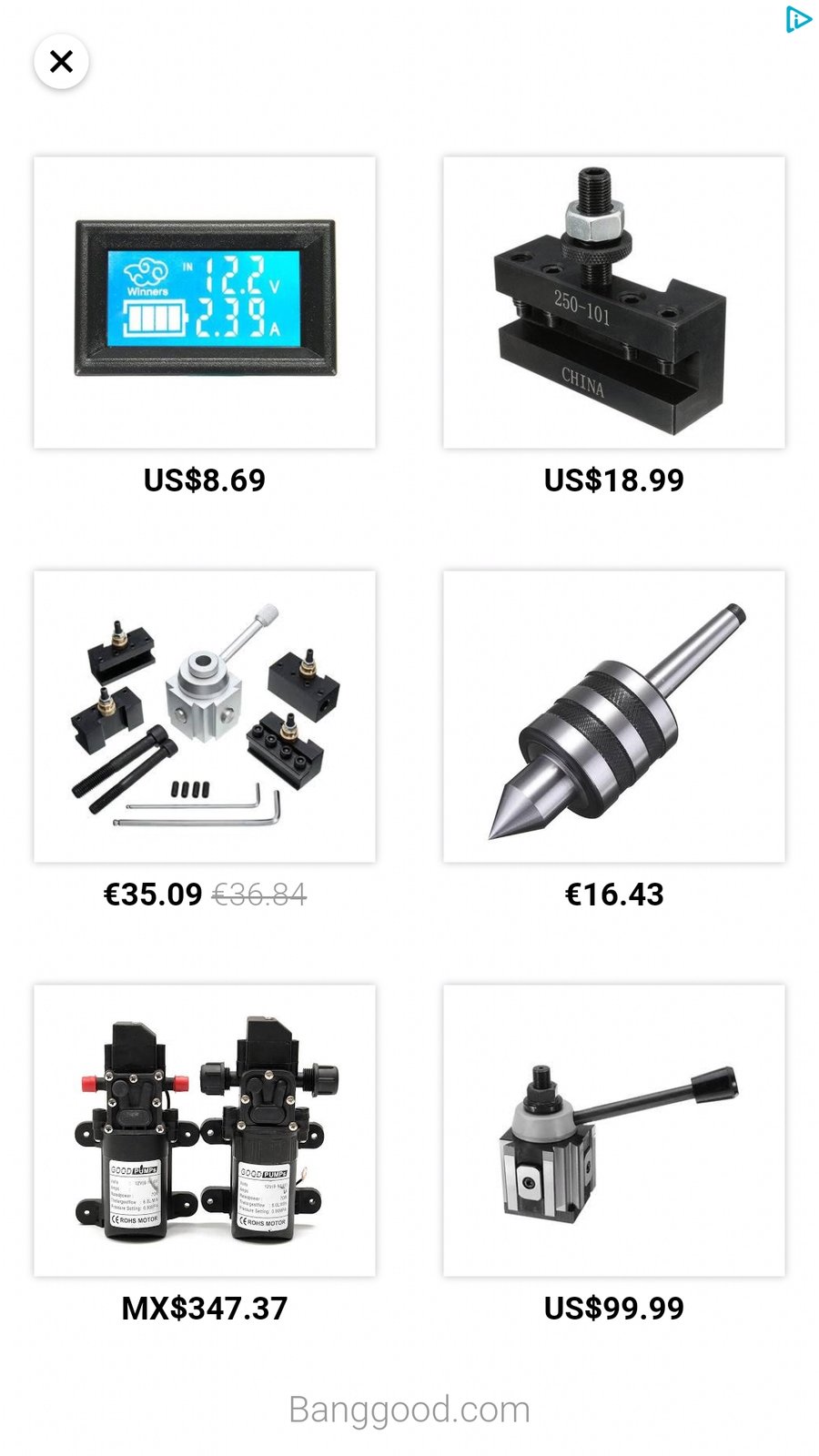View the US$18.99 250-101 tool holder

coord(614,302)
